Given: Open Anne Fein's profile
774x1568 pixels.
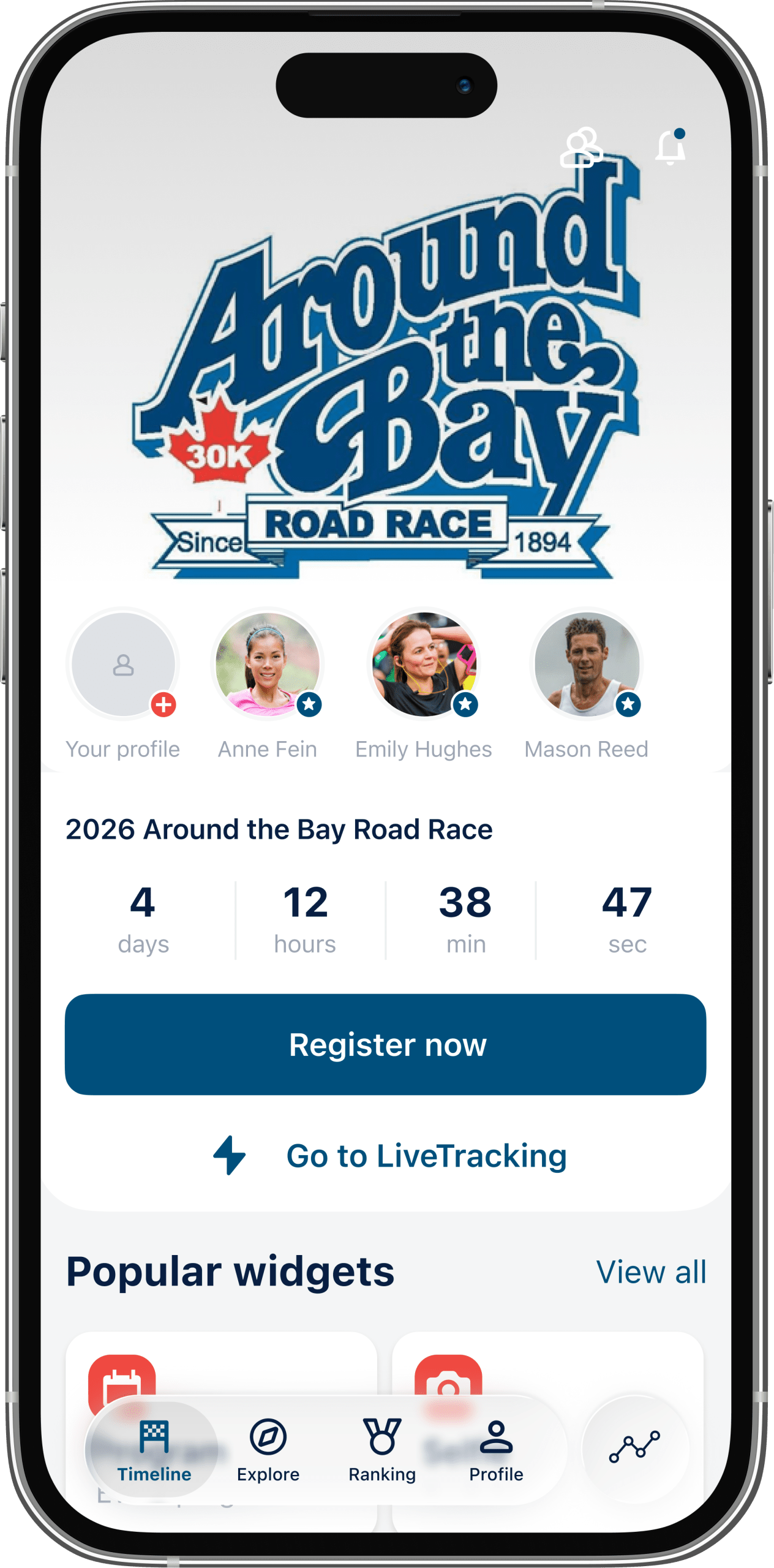Looking at the screenshot, I should [268, 666].
